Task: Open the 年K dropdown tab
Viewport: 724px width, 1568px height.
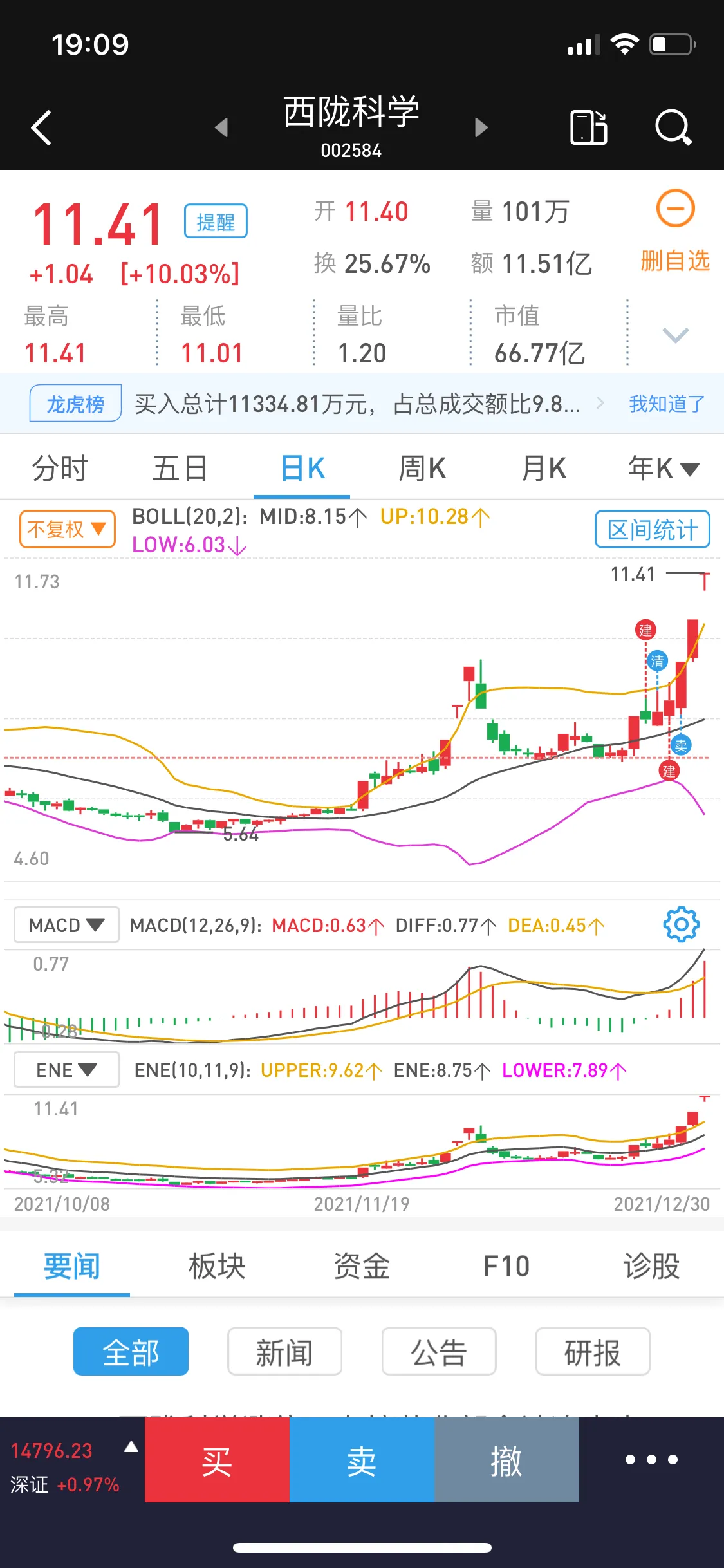Action: click(x=663, y=468)
